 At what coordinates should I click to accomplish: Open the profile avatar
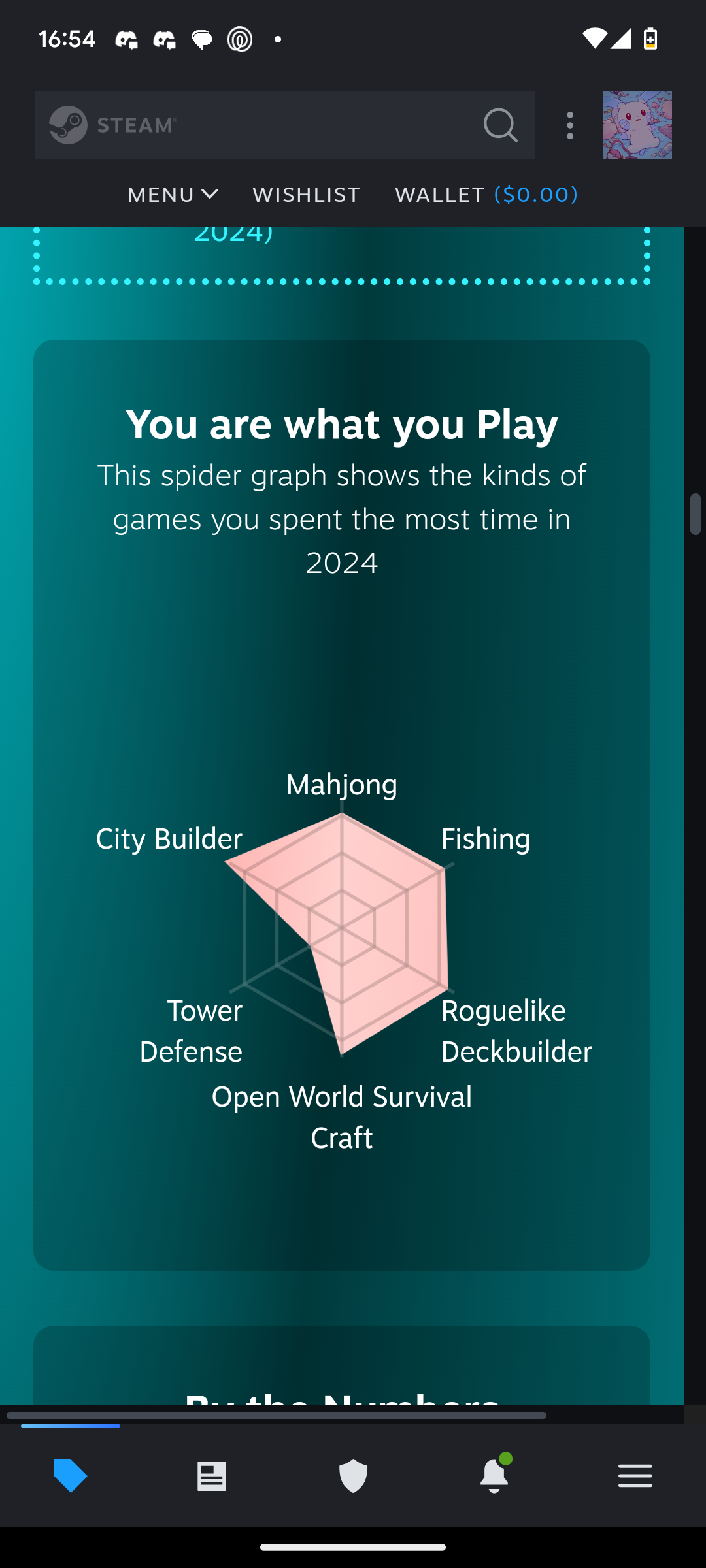[637, 125]
